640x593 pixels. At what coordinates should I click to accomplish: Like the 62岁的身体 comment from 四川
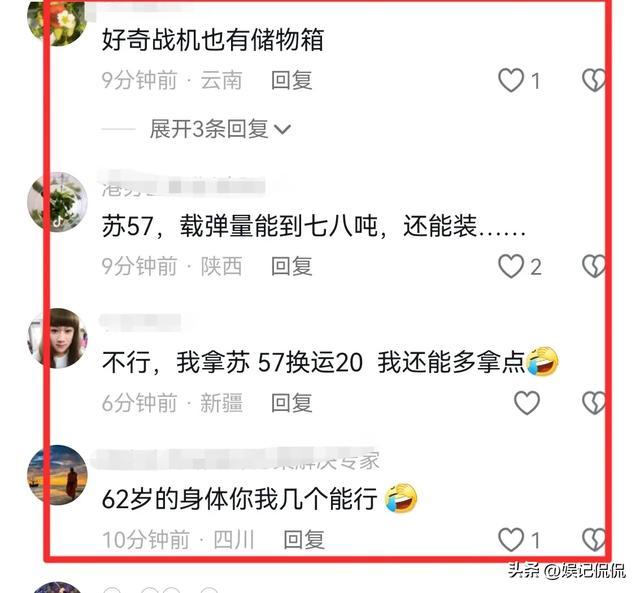pos(512,540)
